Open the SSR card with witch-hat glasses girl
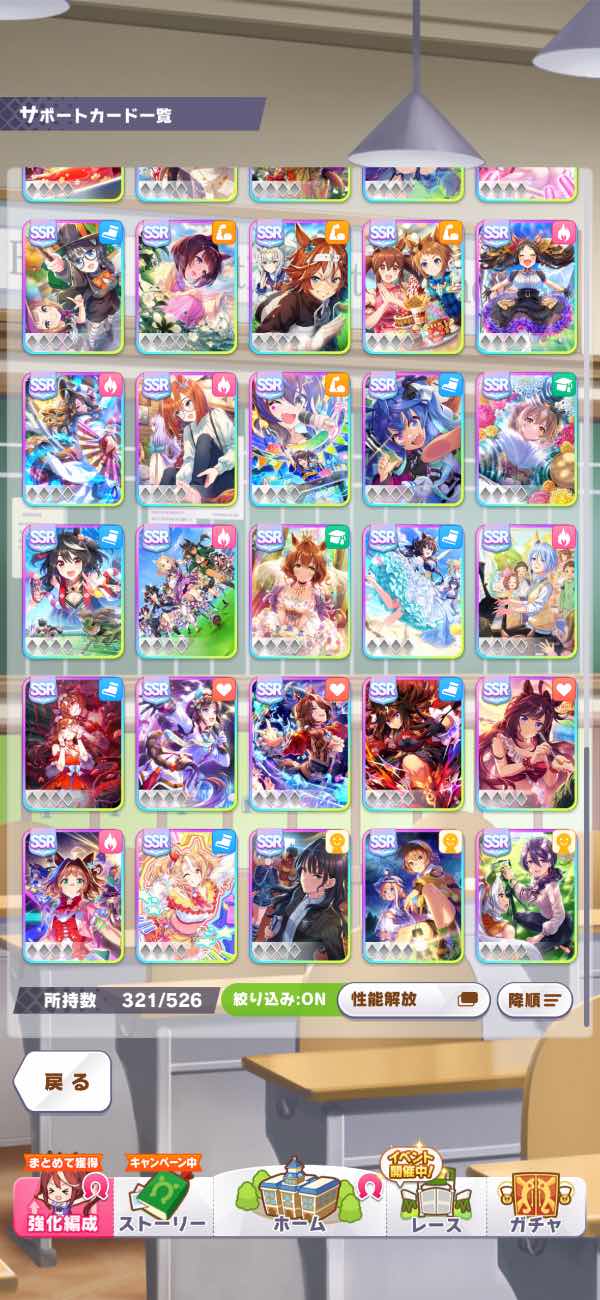600x1300 pixels. click(x=73, y=285)
